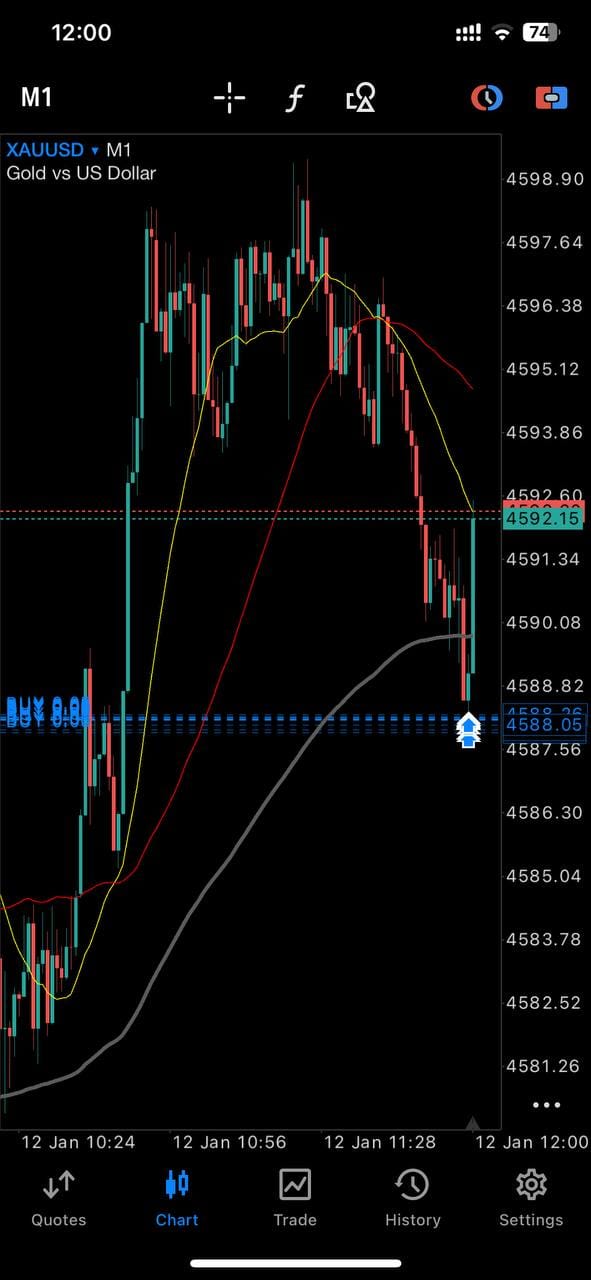591x1280 pixels.
Task: Open the indicators function list
Action: (294, 98)
